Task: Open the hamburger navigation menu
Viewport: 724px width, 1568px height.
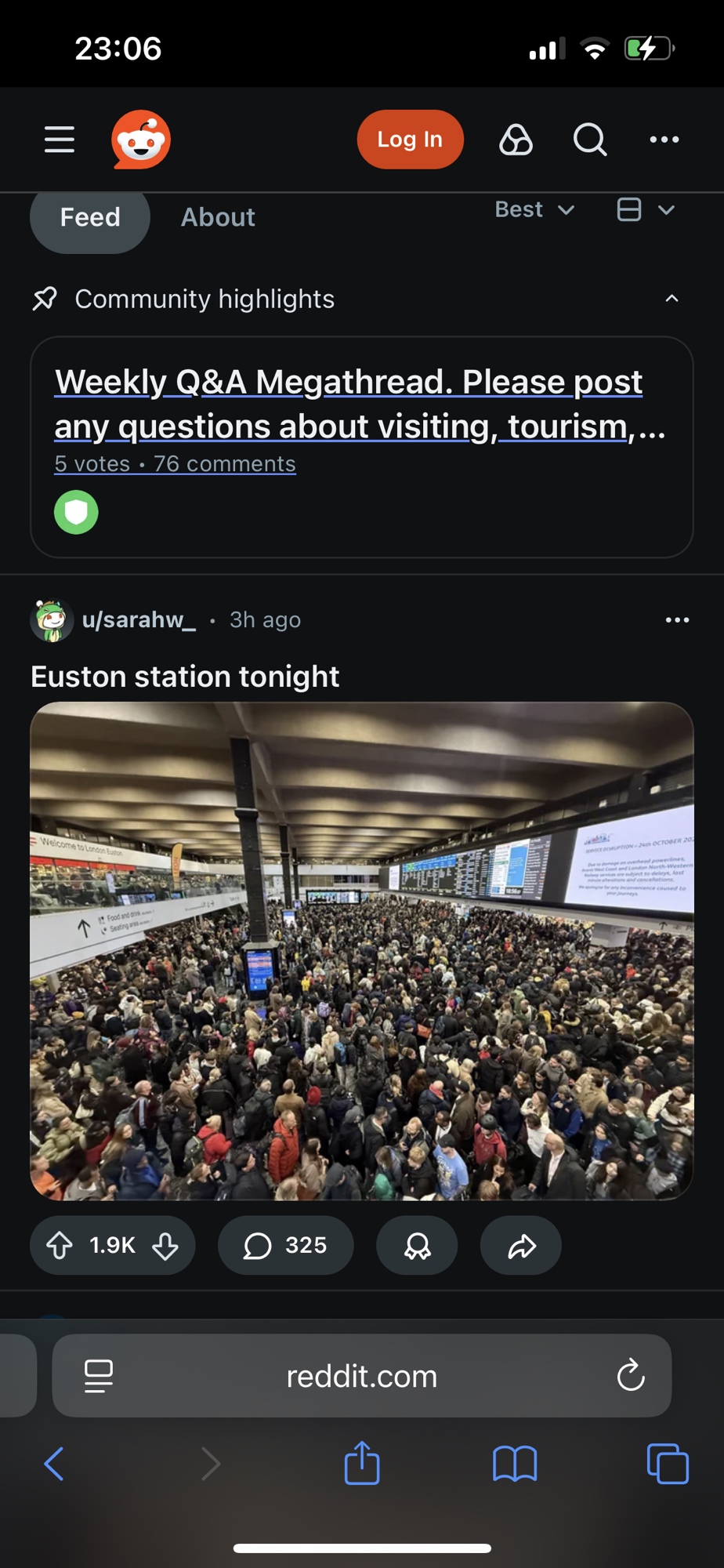Action: coord(60,140)
